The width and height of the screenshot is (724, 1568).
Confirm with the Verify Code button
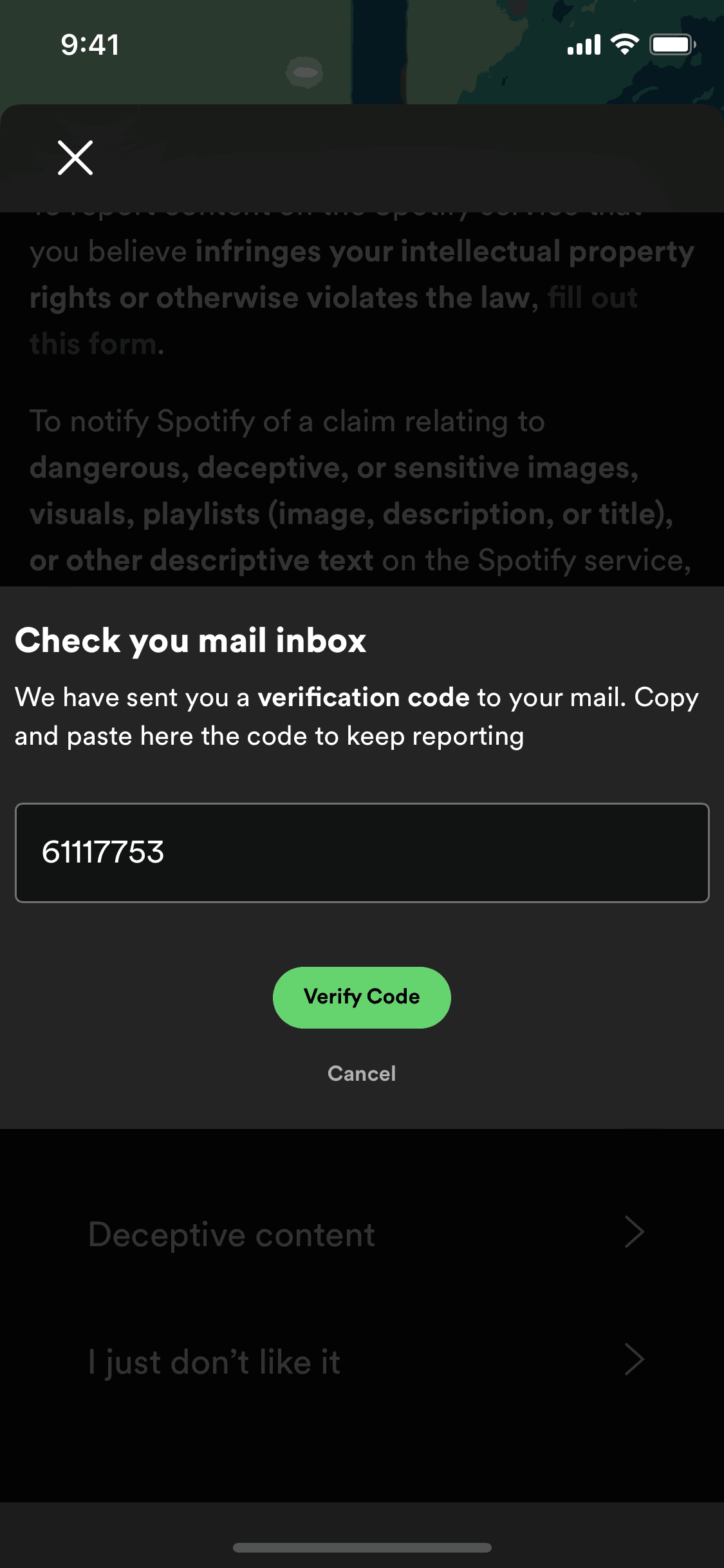362,997
